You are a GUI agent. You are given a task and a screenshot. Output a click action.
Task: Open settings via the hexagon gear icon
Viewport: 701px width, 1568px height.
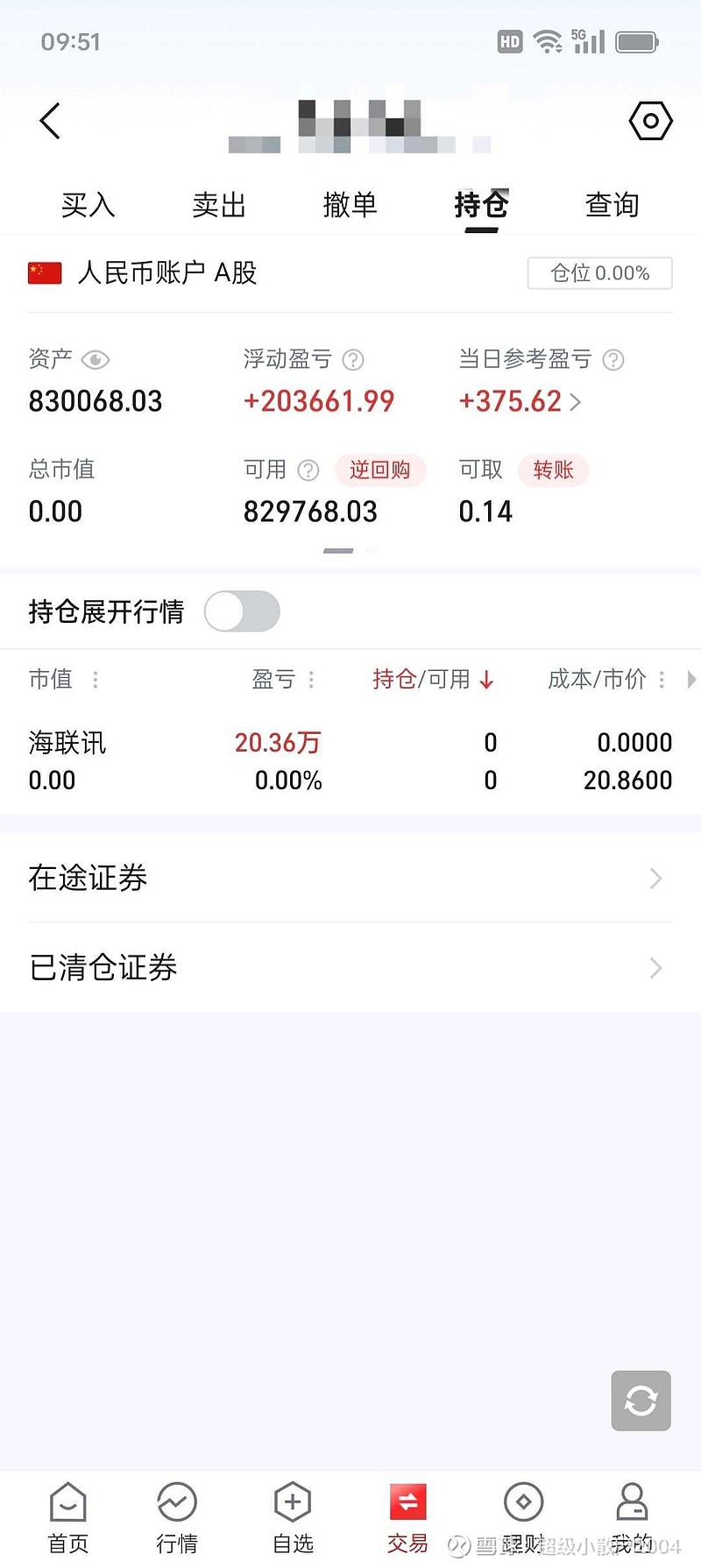[x=649, y=121]
